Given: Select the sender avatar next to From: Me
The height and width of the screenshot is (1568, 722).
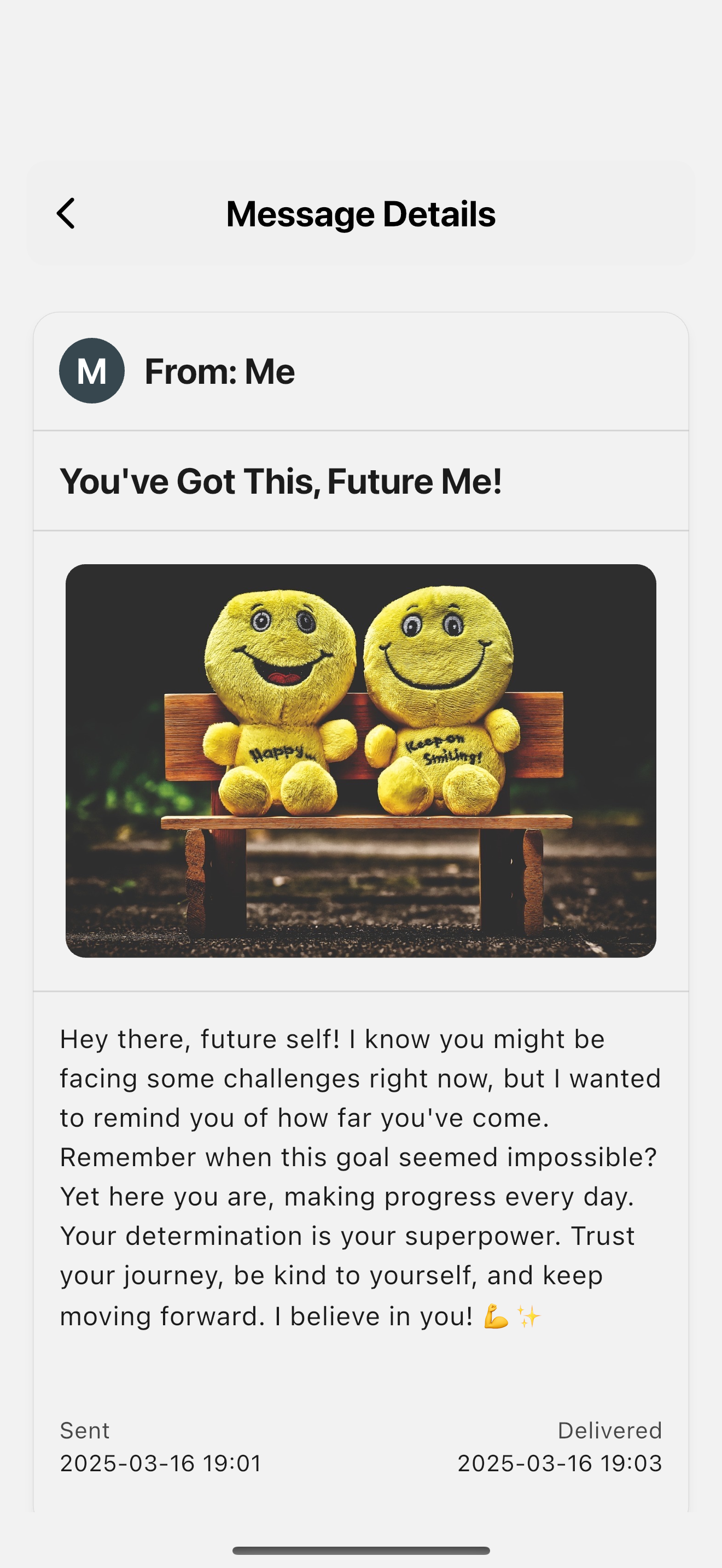Looking at the screenshot, I should (92, 371).
